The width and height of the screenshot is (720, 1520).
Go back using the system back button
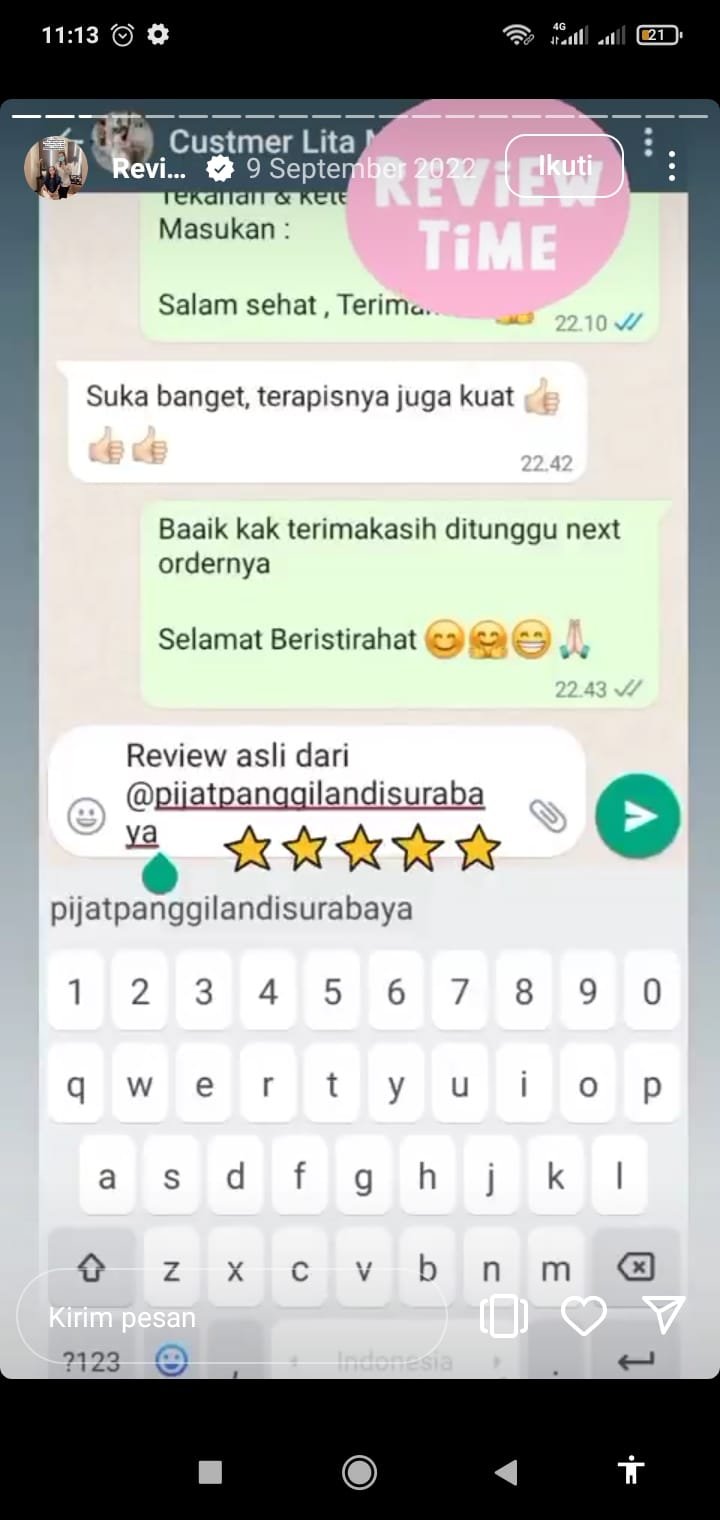pos(507,1471)
